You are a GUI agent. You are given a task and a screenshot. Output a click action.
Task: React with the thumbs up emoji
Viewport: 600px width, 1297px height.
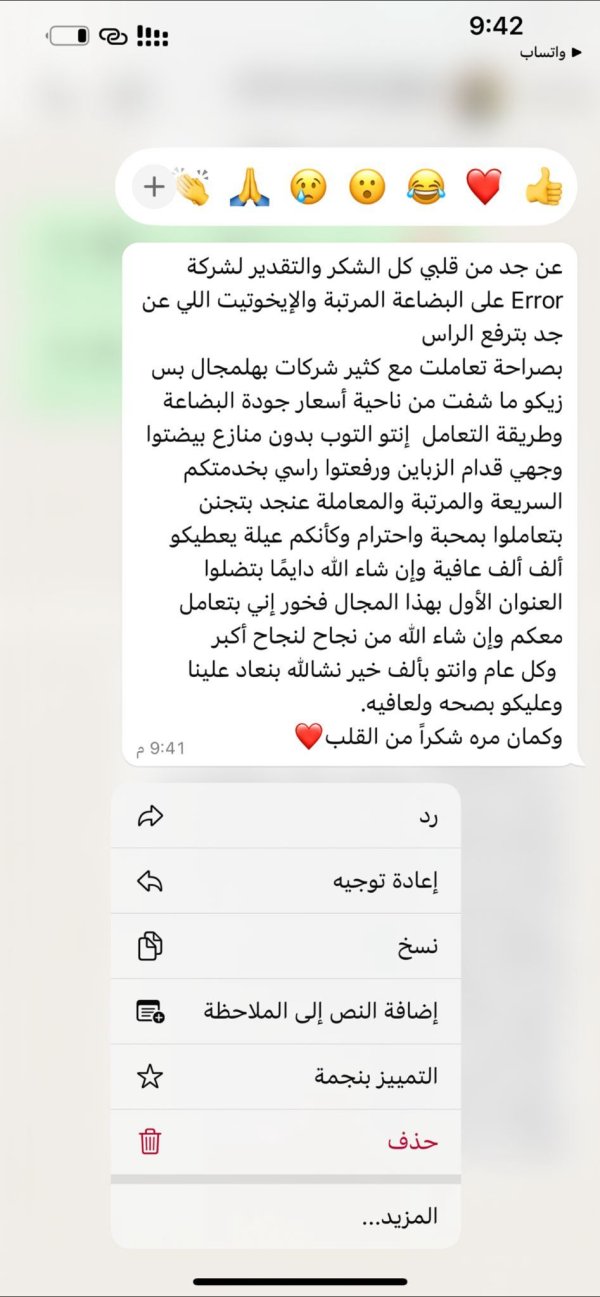(x=544, y=186)
